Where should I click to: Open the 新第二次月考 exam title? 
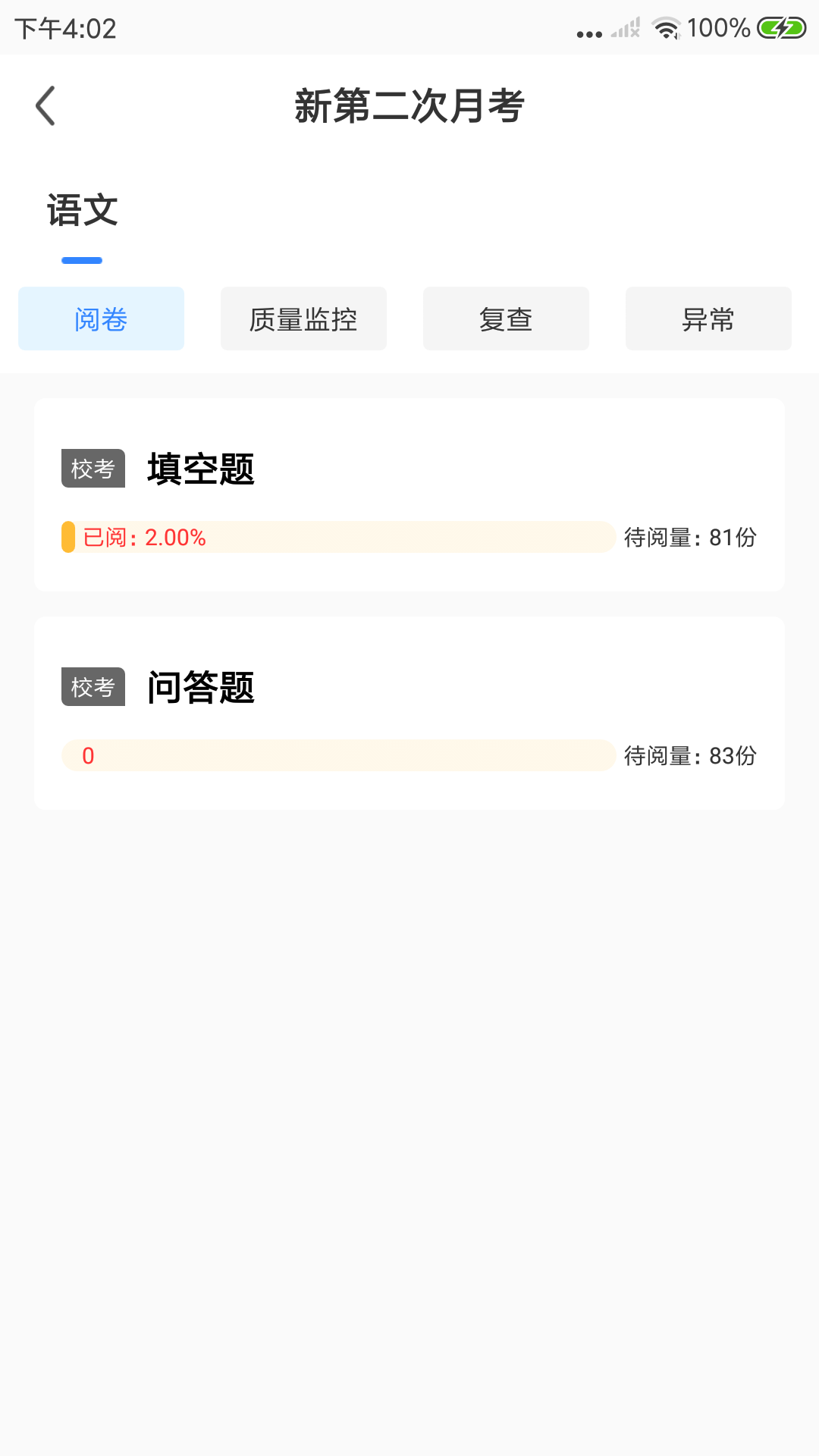click(x=409, y=107)
